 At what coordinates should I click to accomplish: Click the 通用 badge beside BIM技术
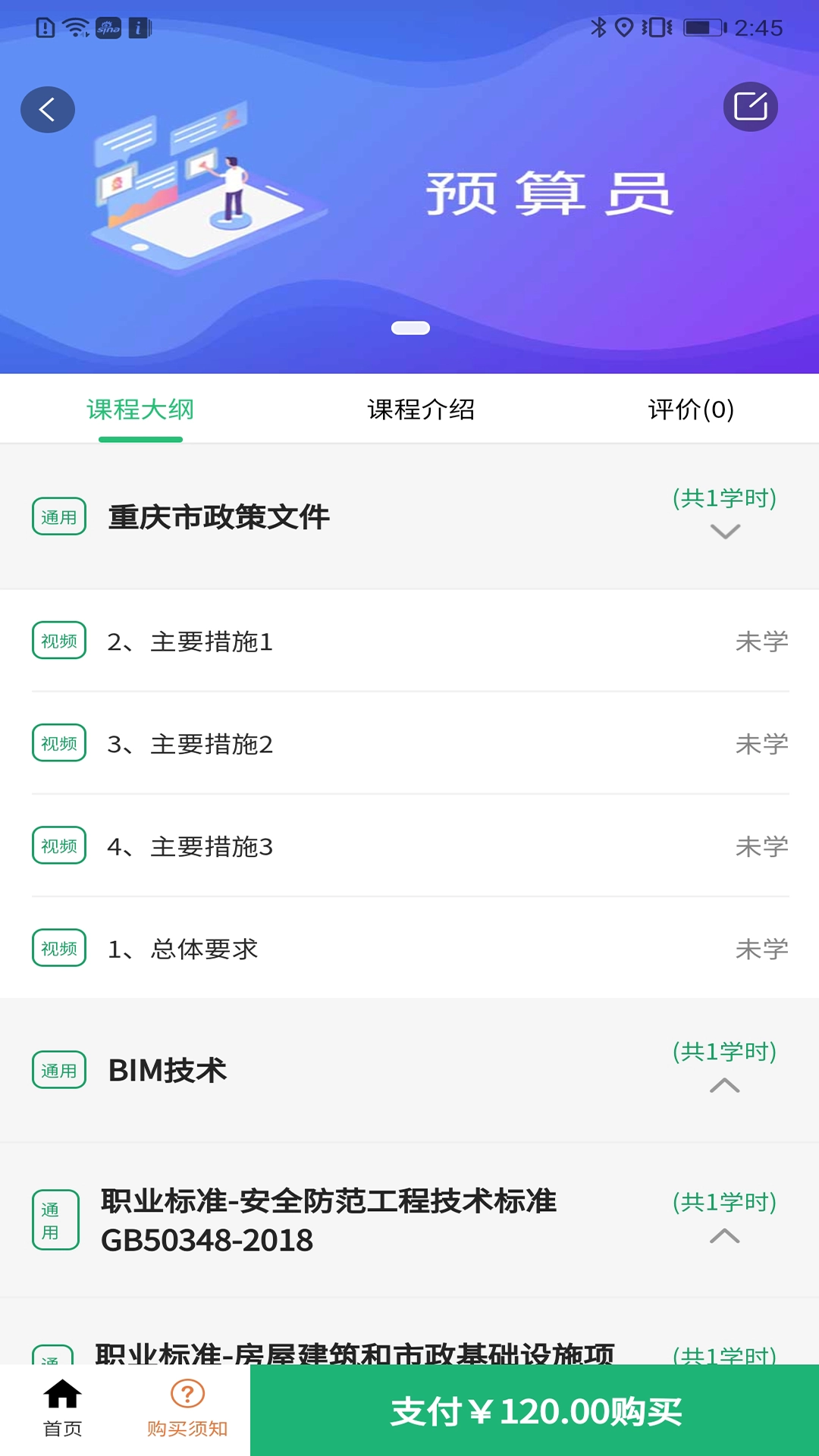coord(58,1071)
